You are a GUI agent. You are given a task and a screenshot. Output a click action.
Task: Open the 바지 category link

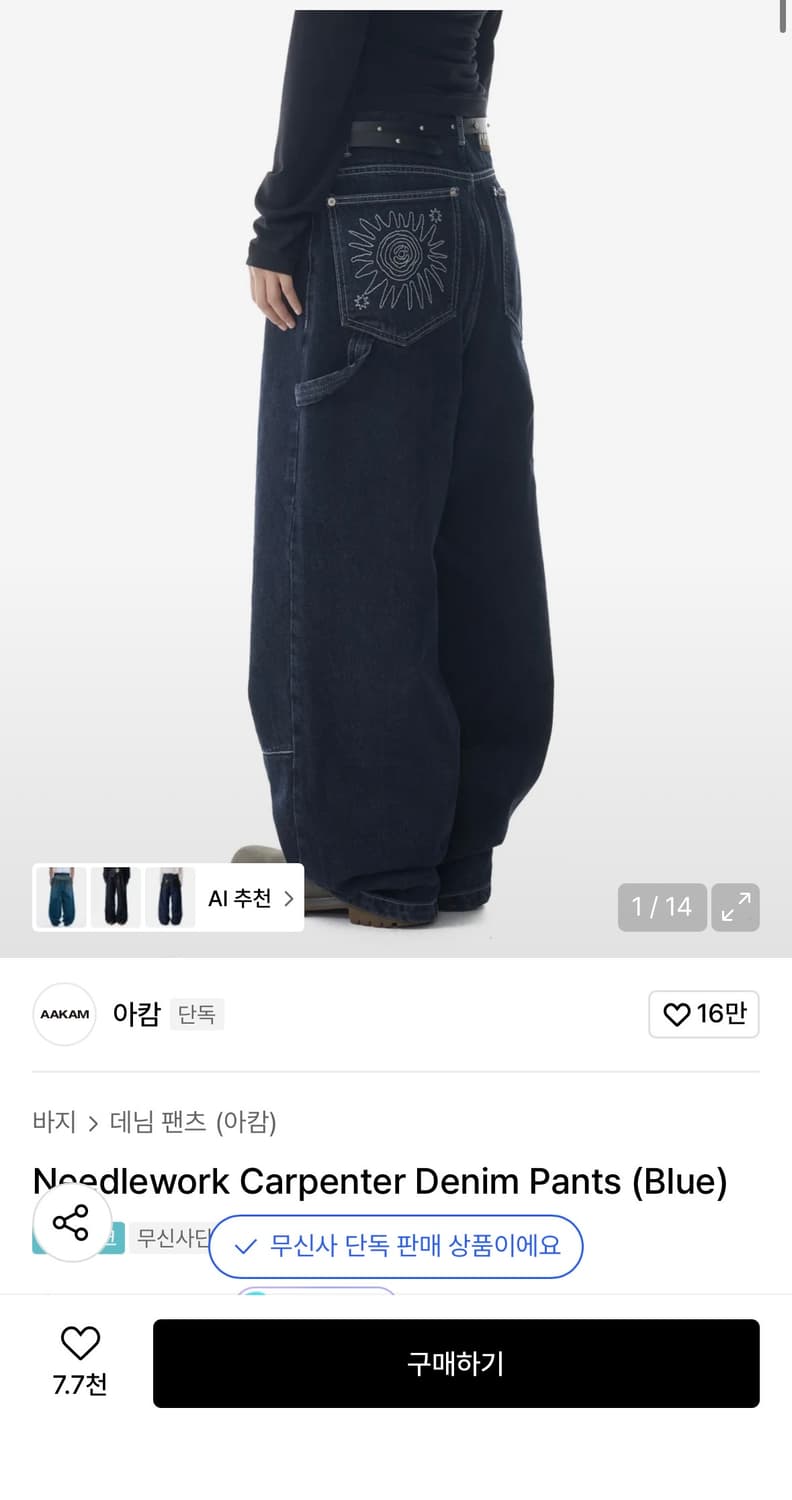[53, 1122]
